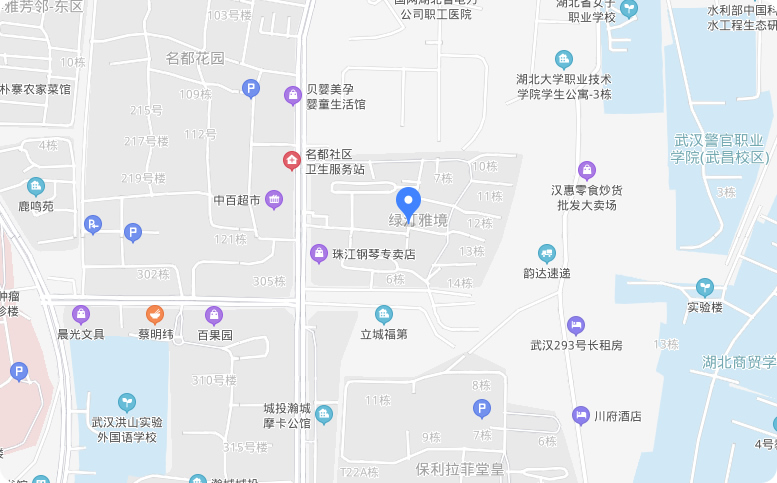Select the 珠江钢琴专卖店 marker
Image resolution: width=777 pixels, height=483 pixels.
pyautogui.click(x=319, y=254)
